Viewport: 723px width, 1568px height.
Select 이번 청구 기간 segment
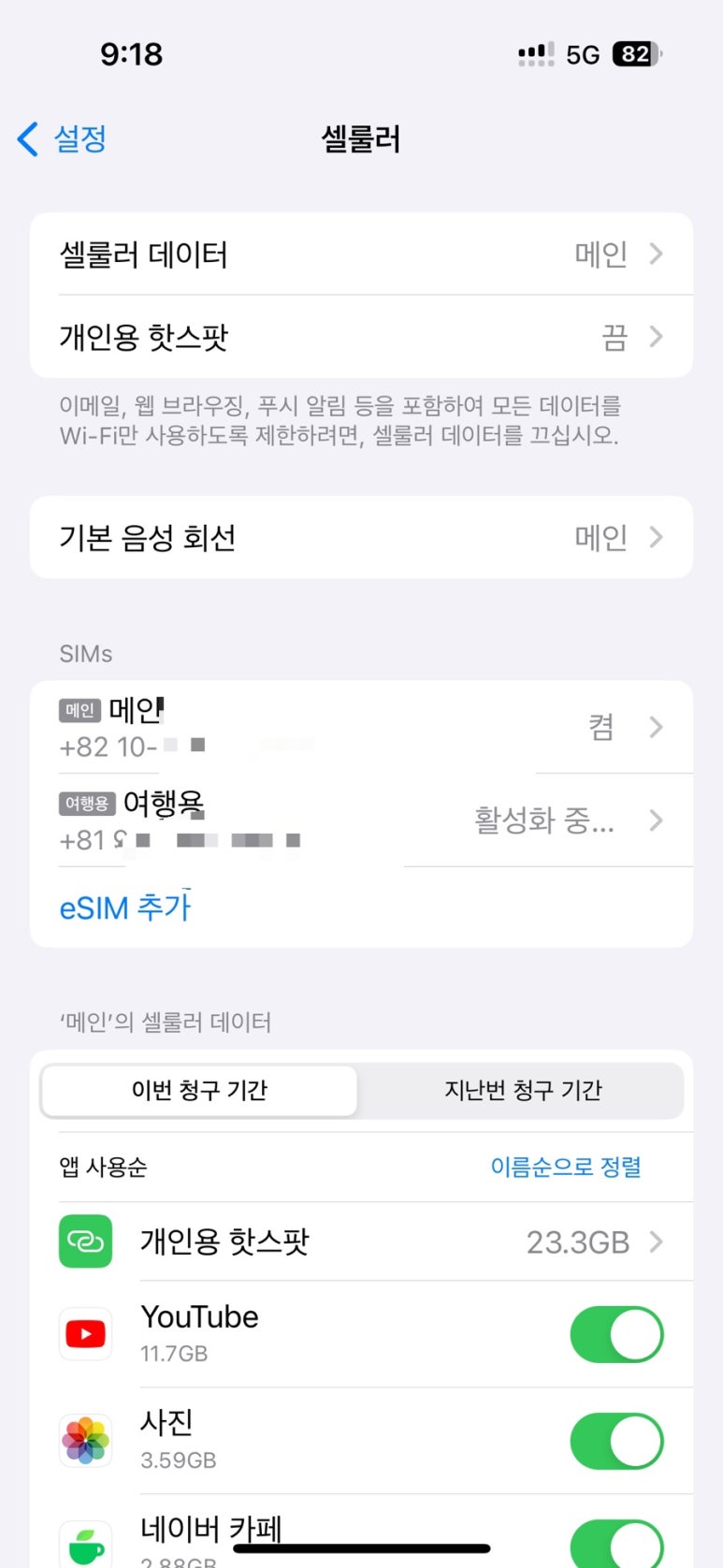(199, 1090)
